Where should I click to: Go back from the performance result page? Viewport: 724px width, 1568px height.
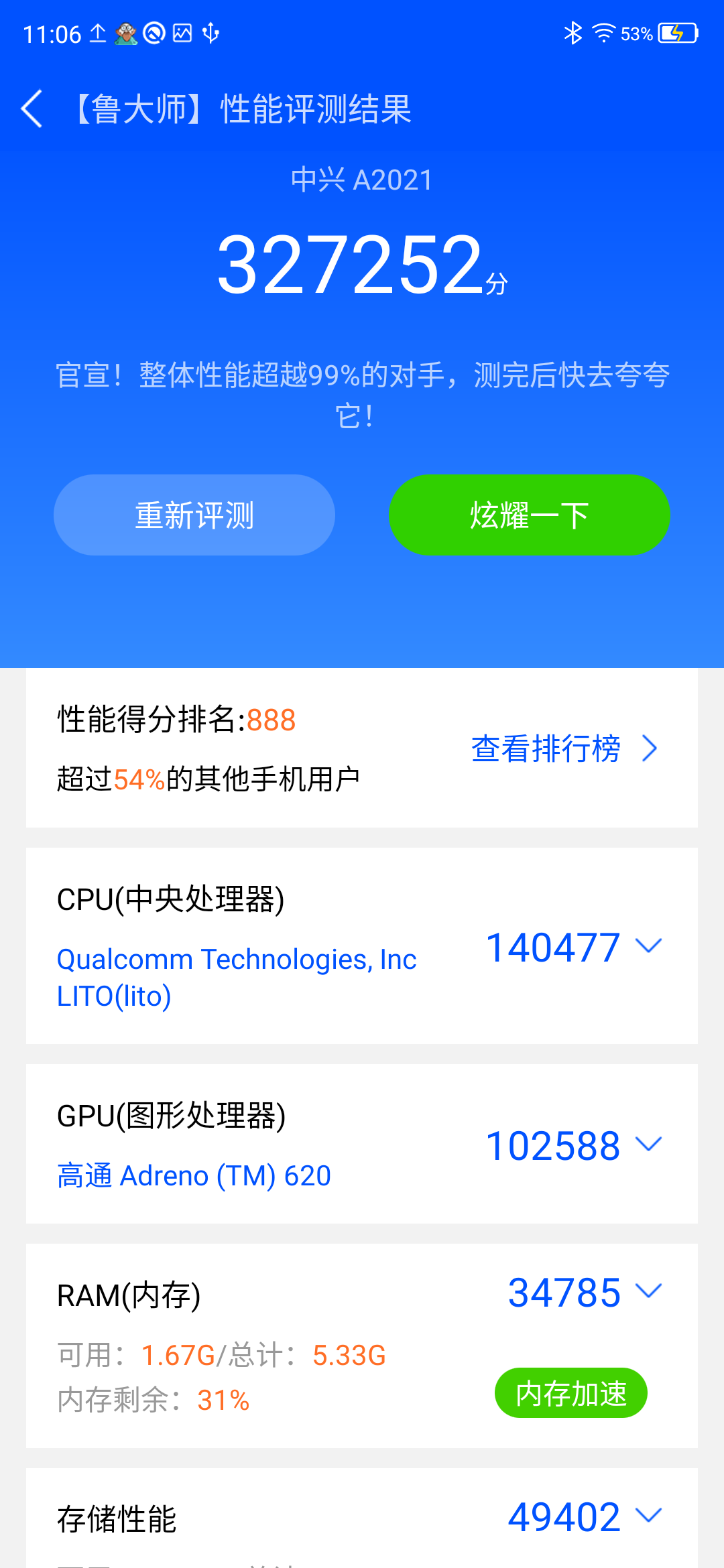pyautogui.click(x=32, y=109)
